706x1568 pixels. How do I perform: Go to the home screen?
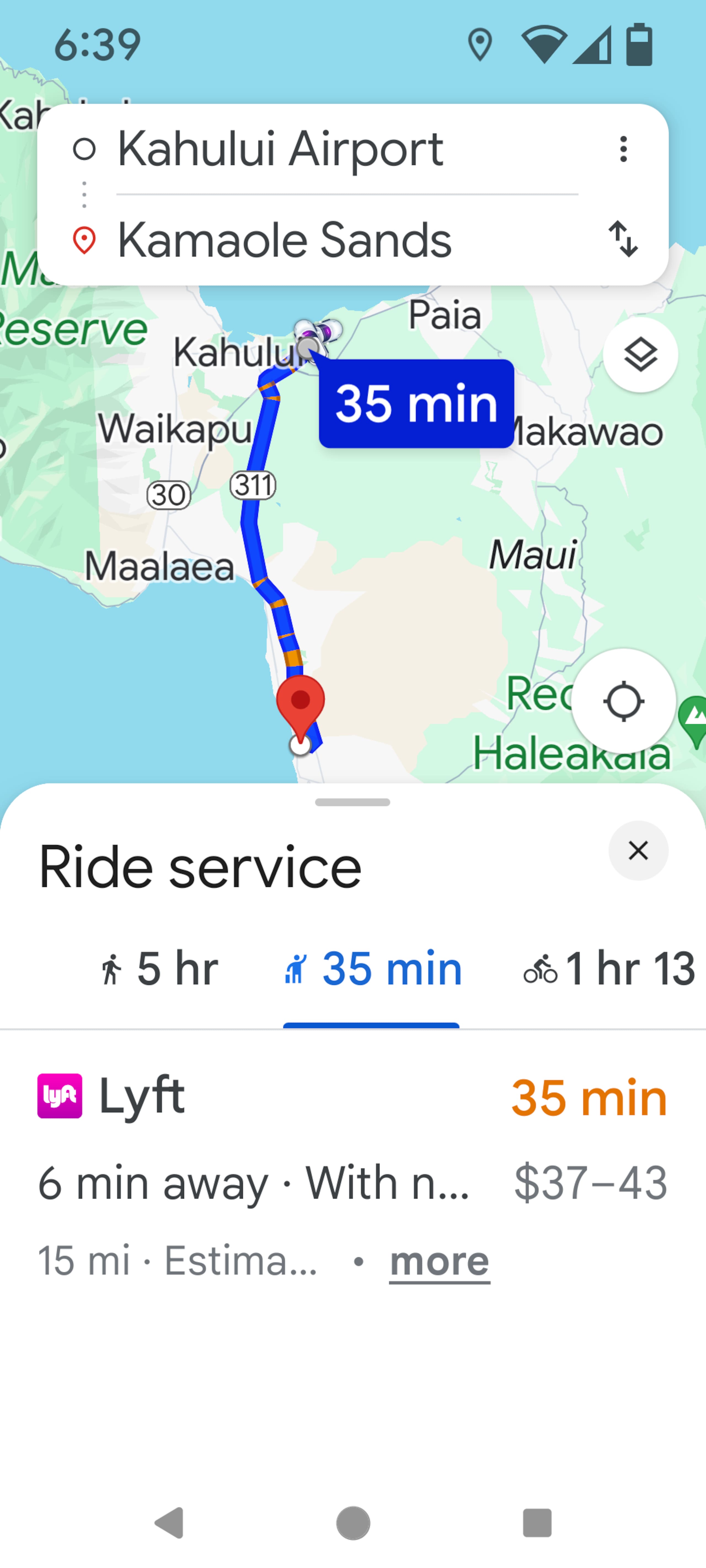tap(353, 1523)
